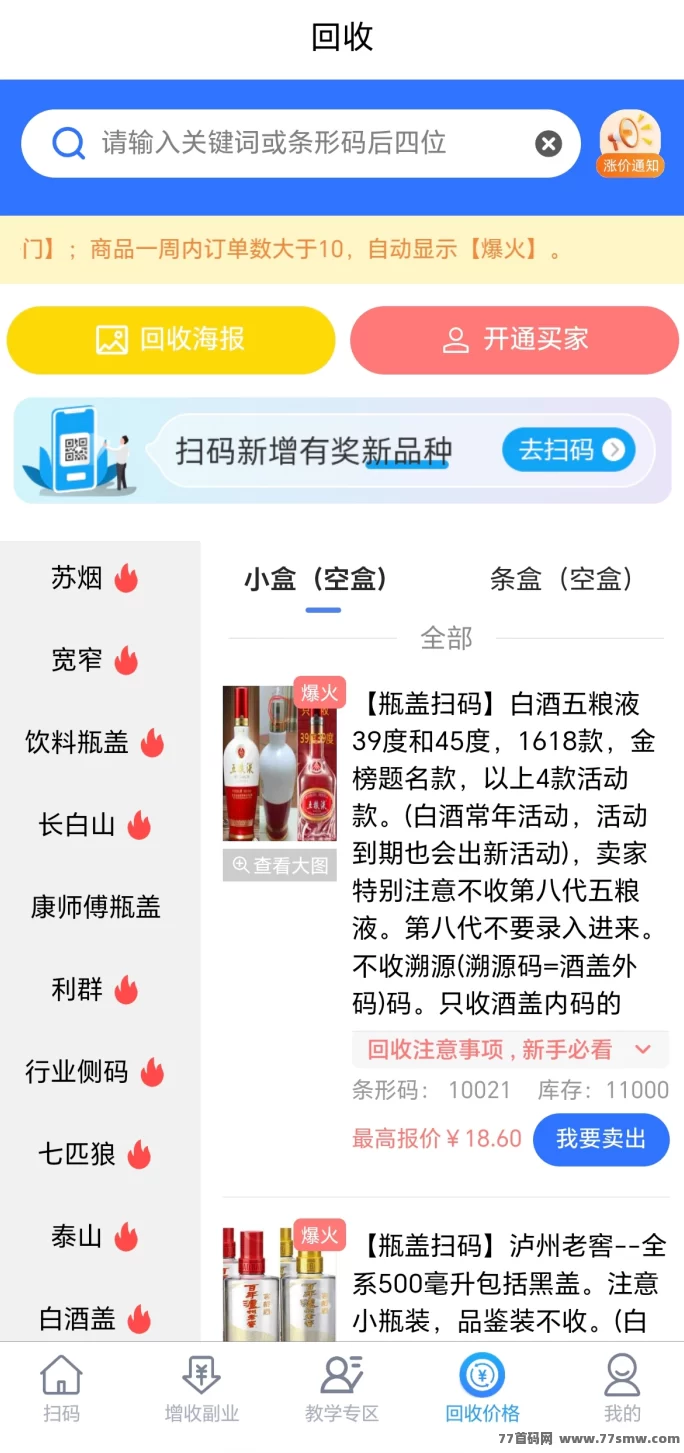The width and height of the screenshot is (684, 1453).
Task: Go to the 扫码 tab
Action: 61,1388
